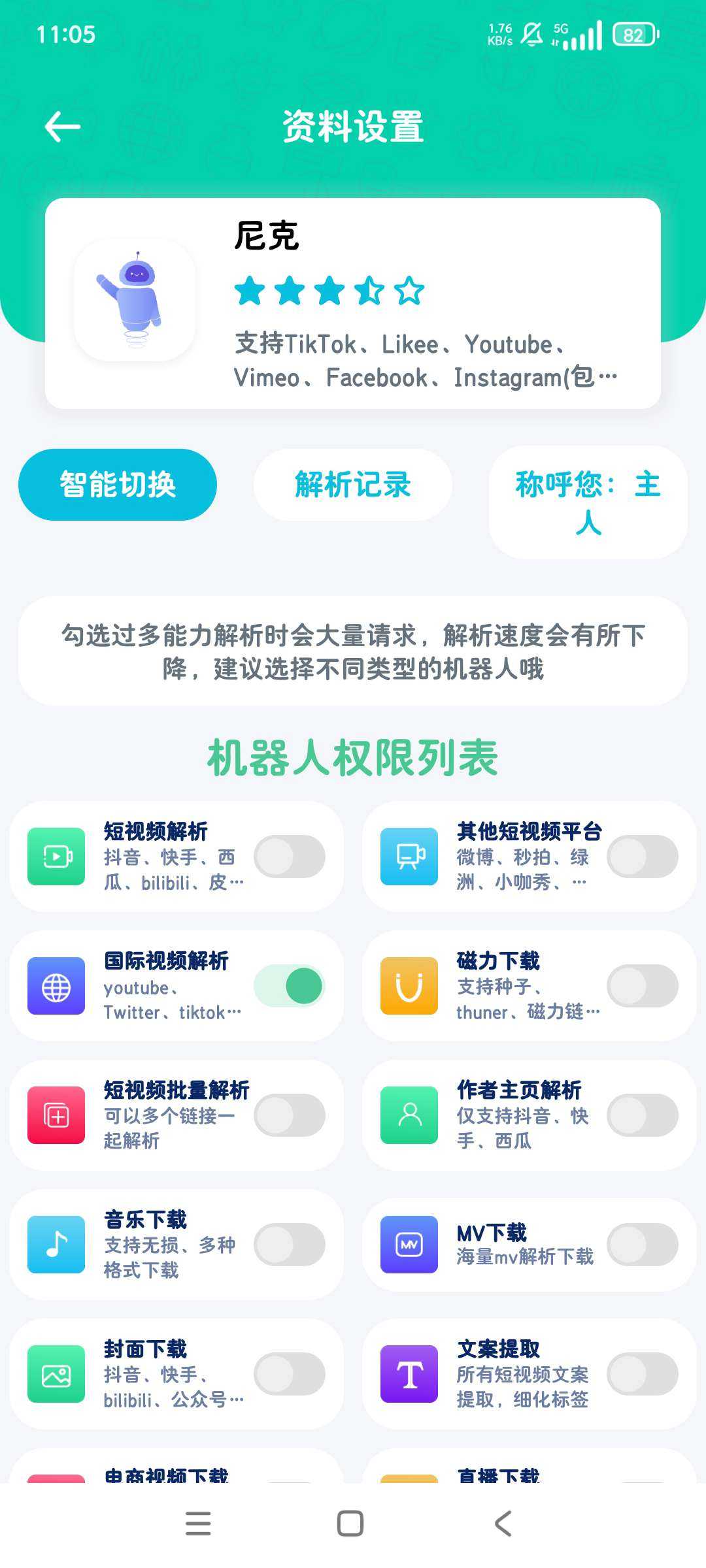Enable the 短视频解析 toggle
The height and width of the screenshot is (1568, 706).
pyautogui.click(x=290, y=857)
